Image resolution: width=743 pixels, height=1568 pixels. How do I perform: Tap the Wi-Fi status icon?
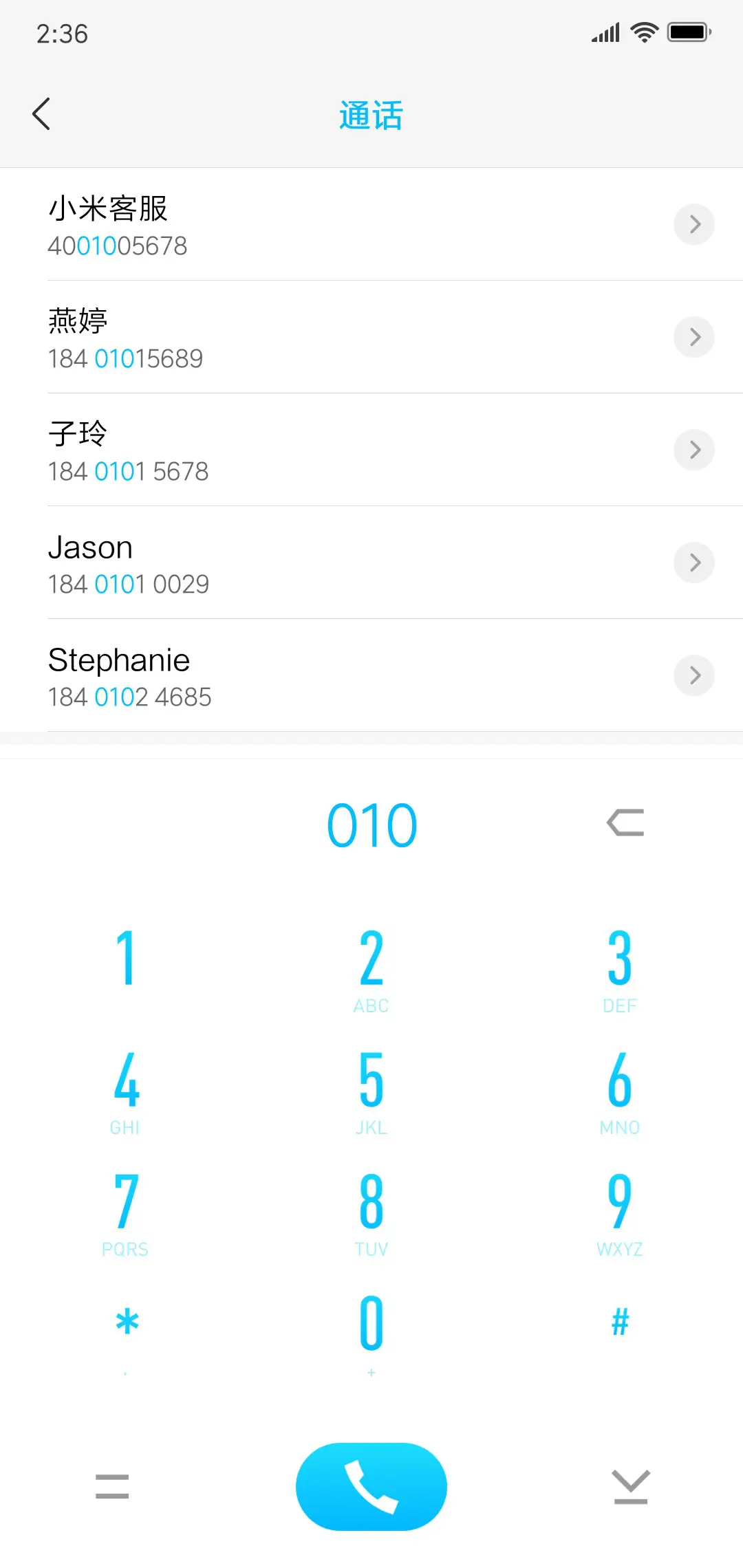click(x=644, y=32)
